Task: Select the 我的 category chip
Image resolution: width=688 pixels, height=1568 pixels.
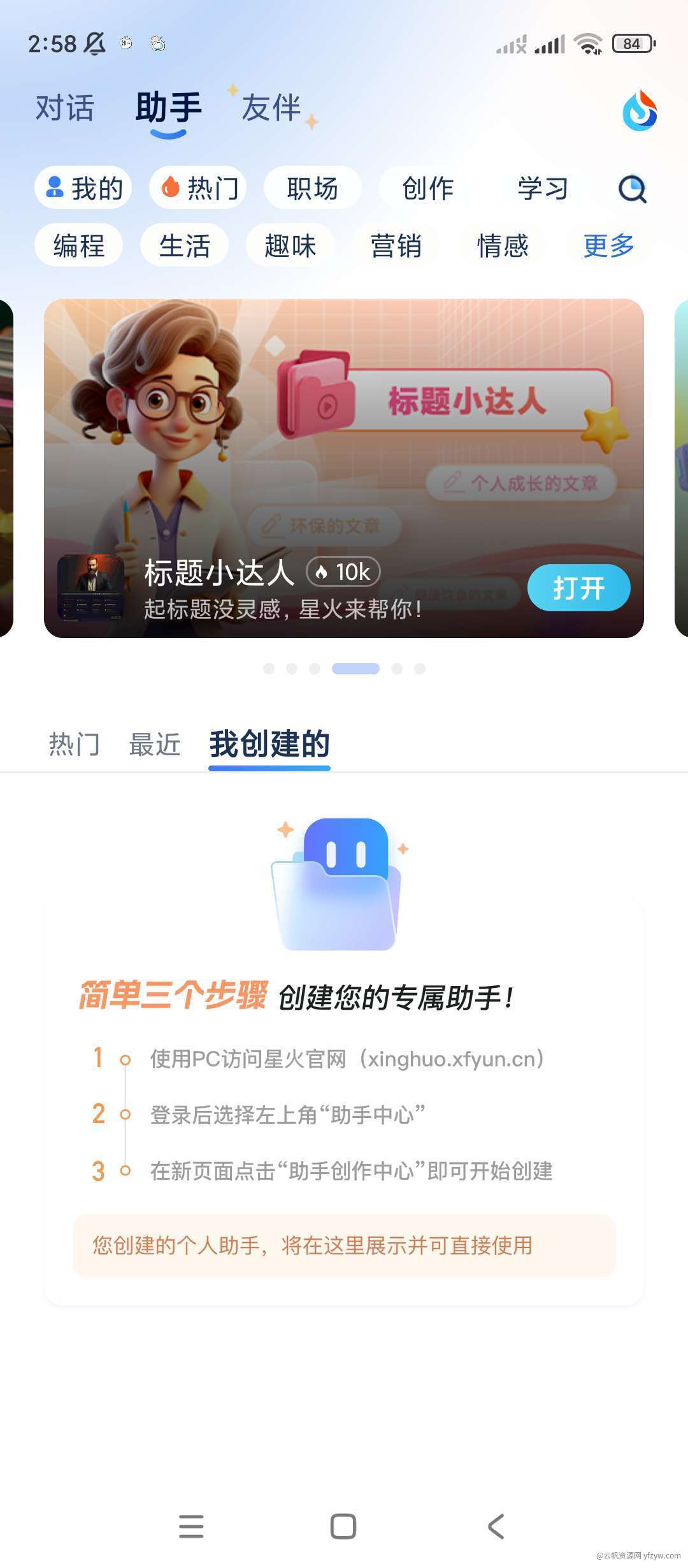Action: (83, 188)
